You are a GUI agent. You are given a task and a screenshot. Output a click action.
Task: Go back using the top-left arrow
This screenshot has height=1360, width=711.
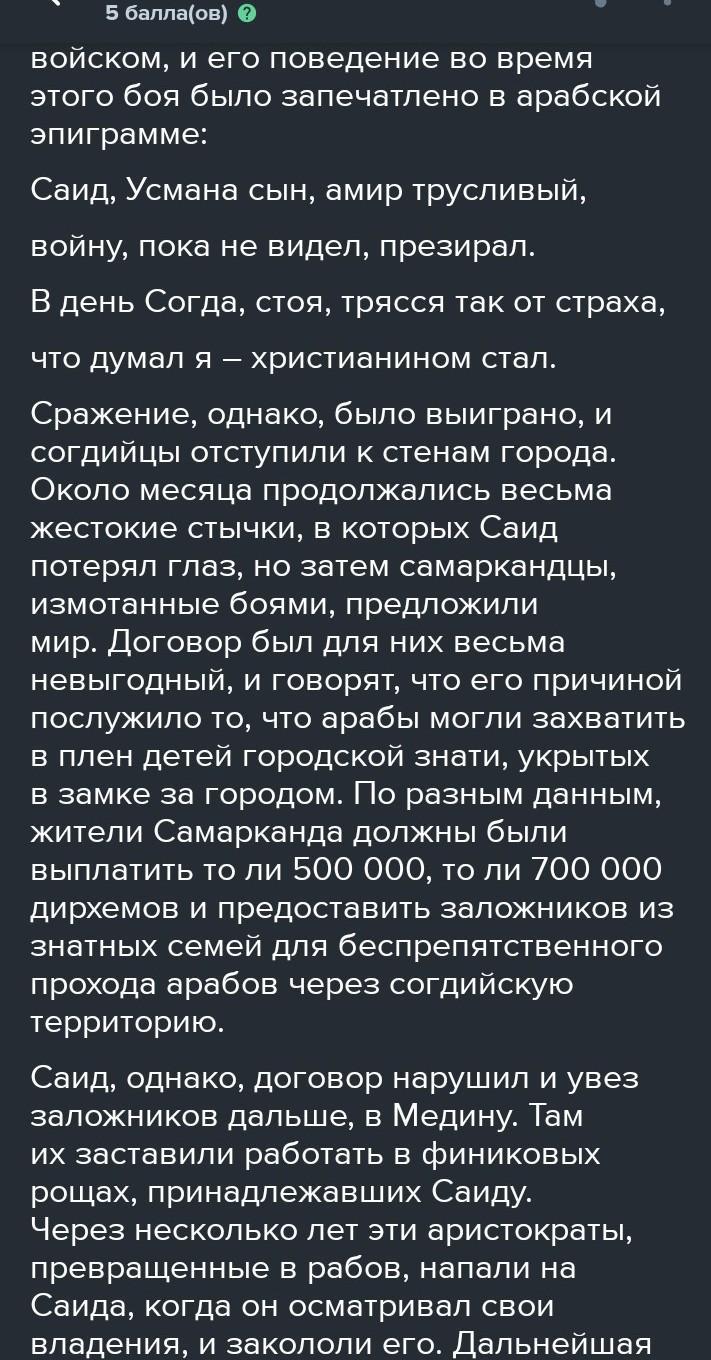53,3
